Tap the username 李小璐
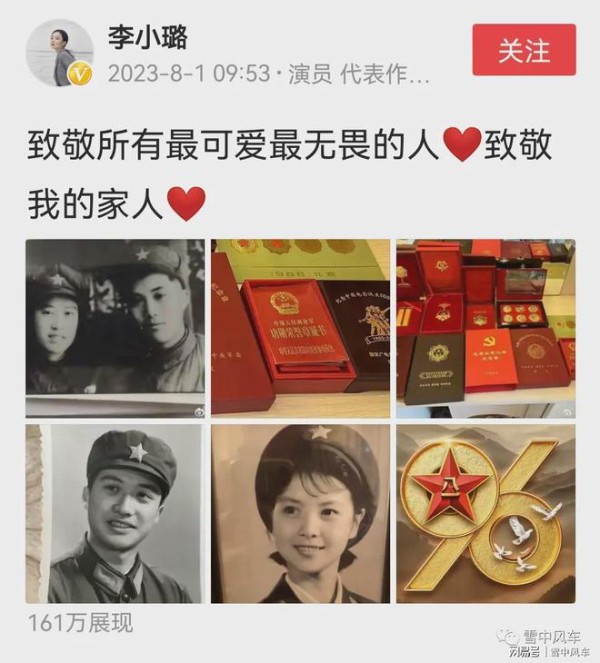 pyautogui.click(x=147, y=37)
